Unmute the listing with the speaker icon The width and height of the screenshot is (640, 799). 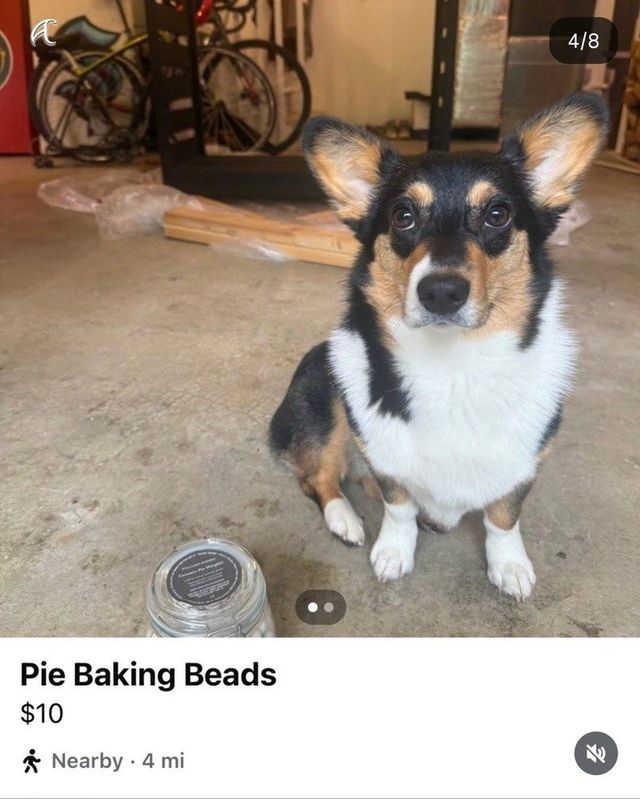click(596, 753)
